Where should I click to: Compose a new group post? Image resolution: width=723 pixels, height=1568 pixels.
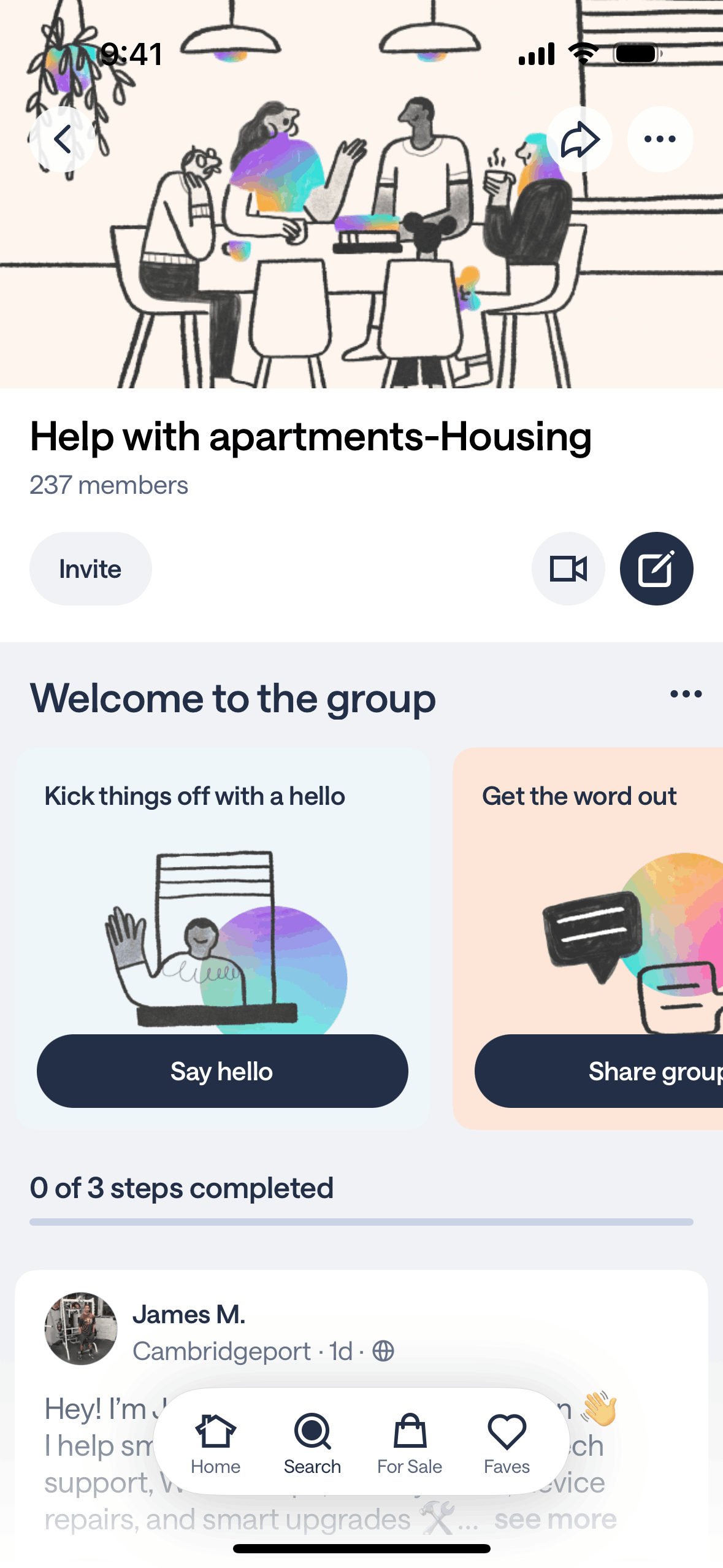coord(656,569)
